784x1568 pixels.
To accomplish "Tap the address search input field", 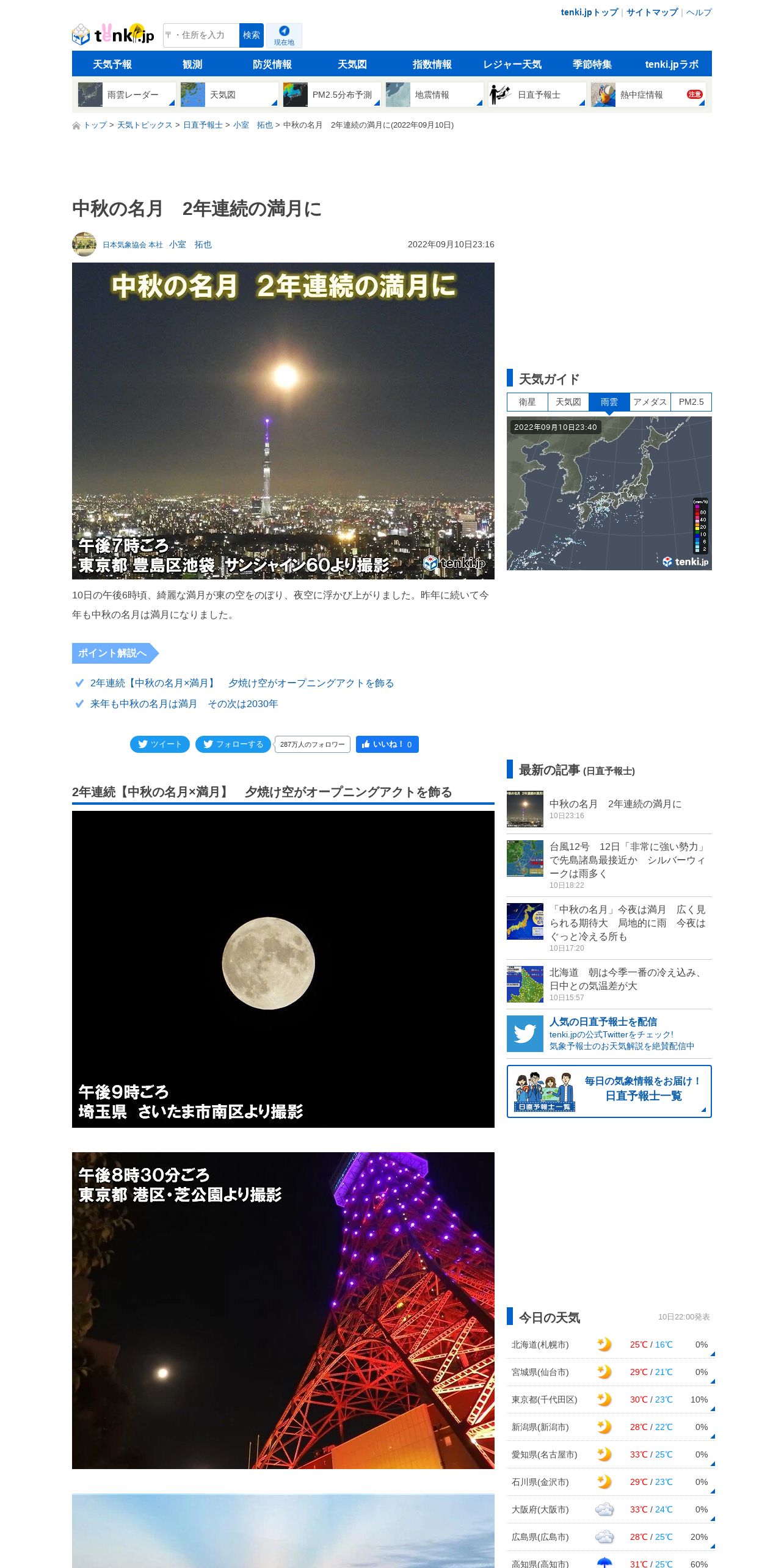I will (201, 35).
